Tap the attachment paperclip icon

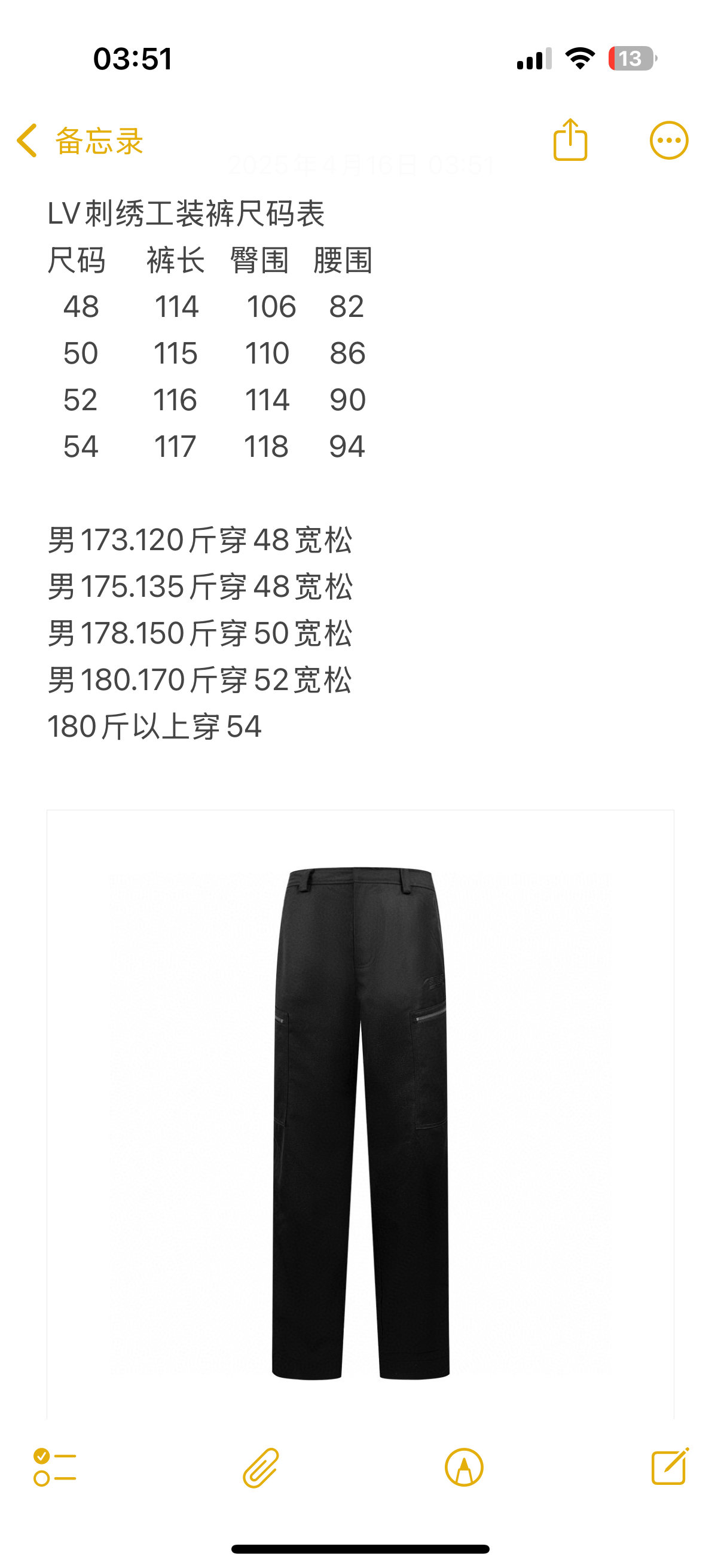pos(261,1468)
